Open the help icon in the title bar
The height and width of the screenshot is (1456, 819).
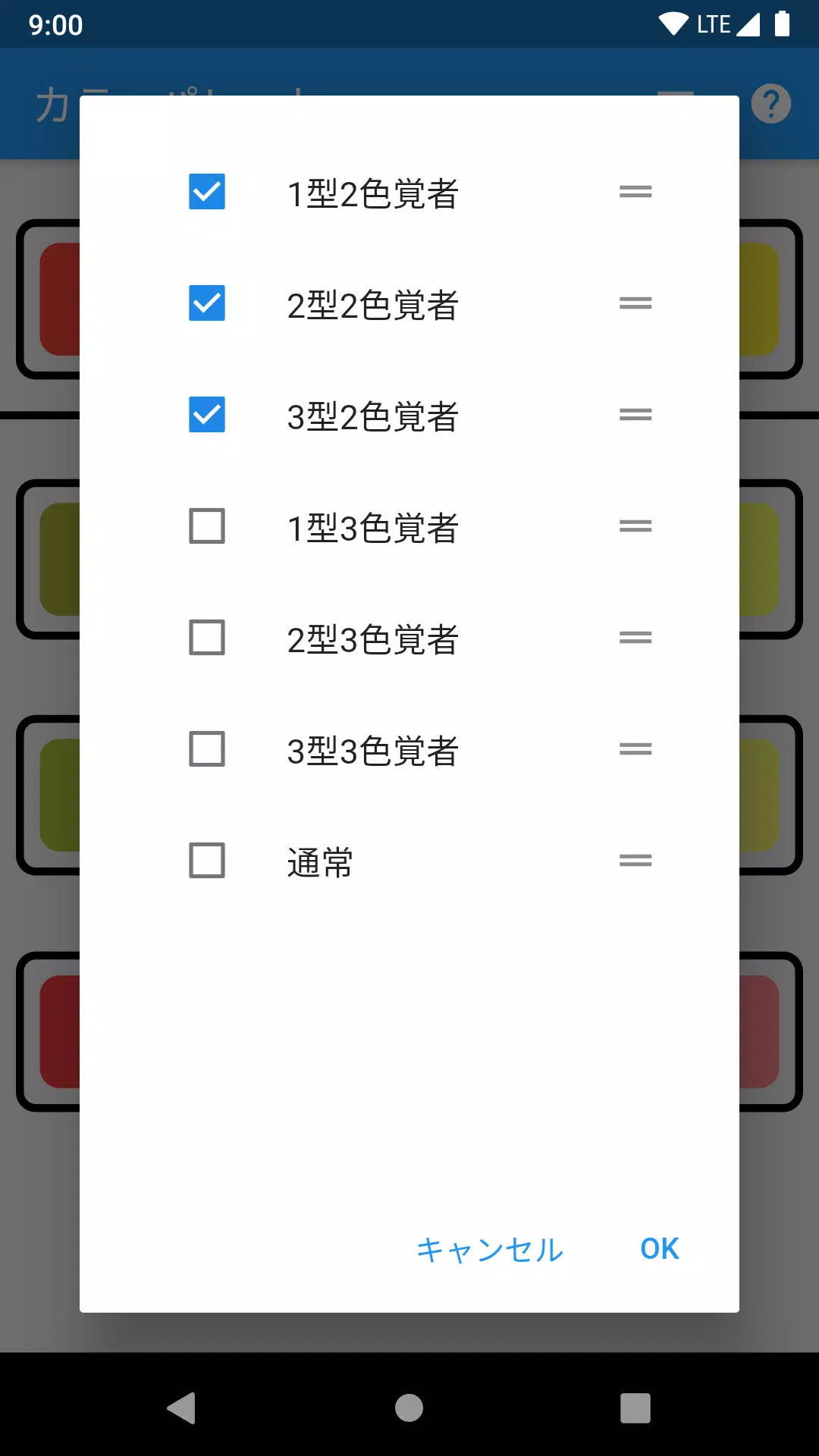click(771, 103)
